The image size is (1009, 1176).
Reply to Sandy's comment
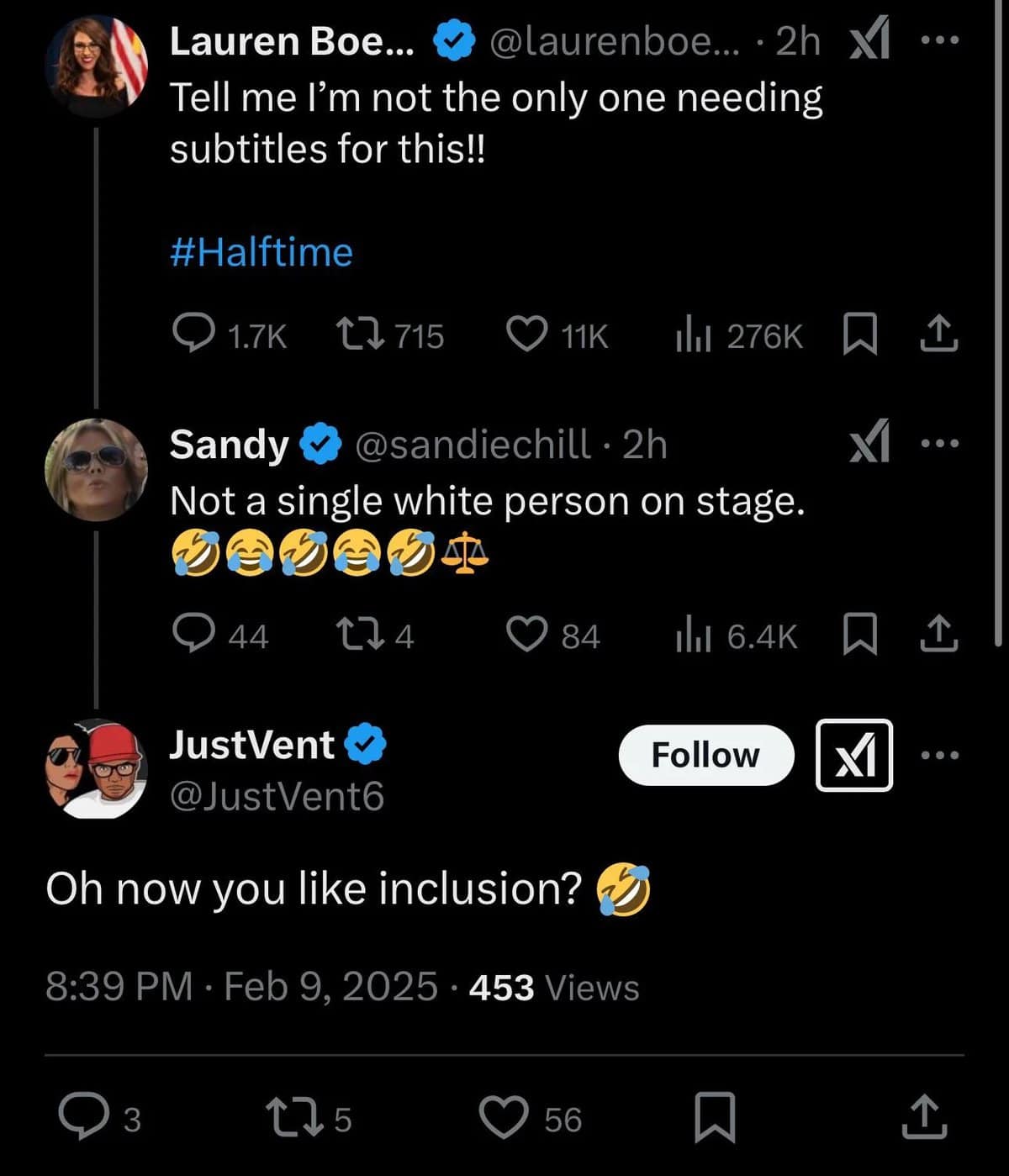click(193, 635)
